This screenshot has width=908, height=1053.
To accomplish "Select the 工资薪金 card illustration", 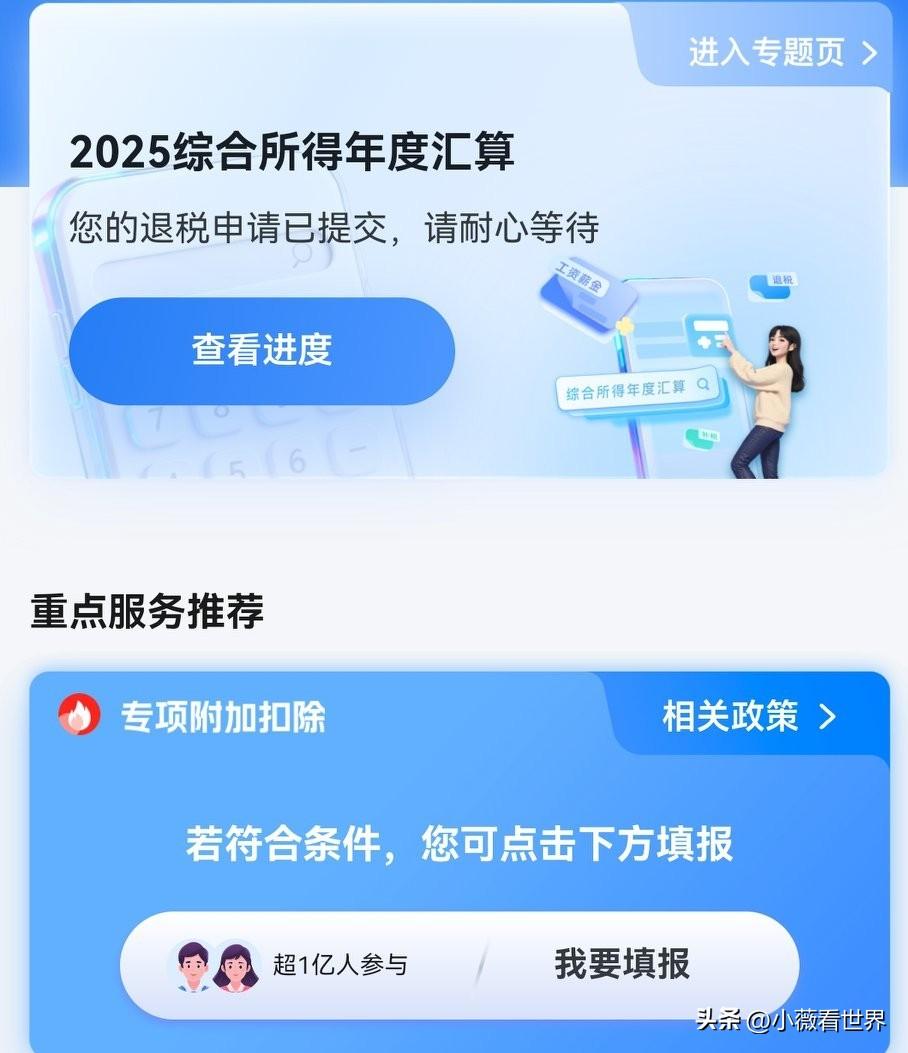I will point(585,290).
